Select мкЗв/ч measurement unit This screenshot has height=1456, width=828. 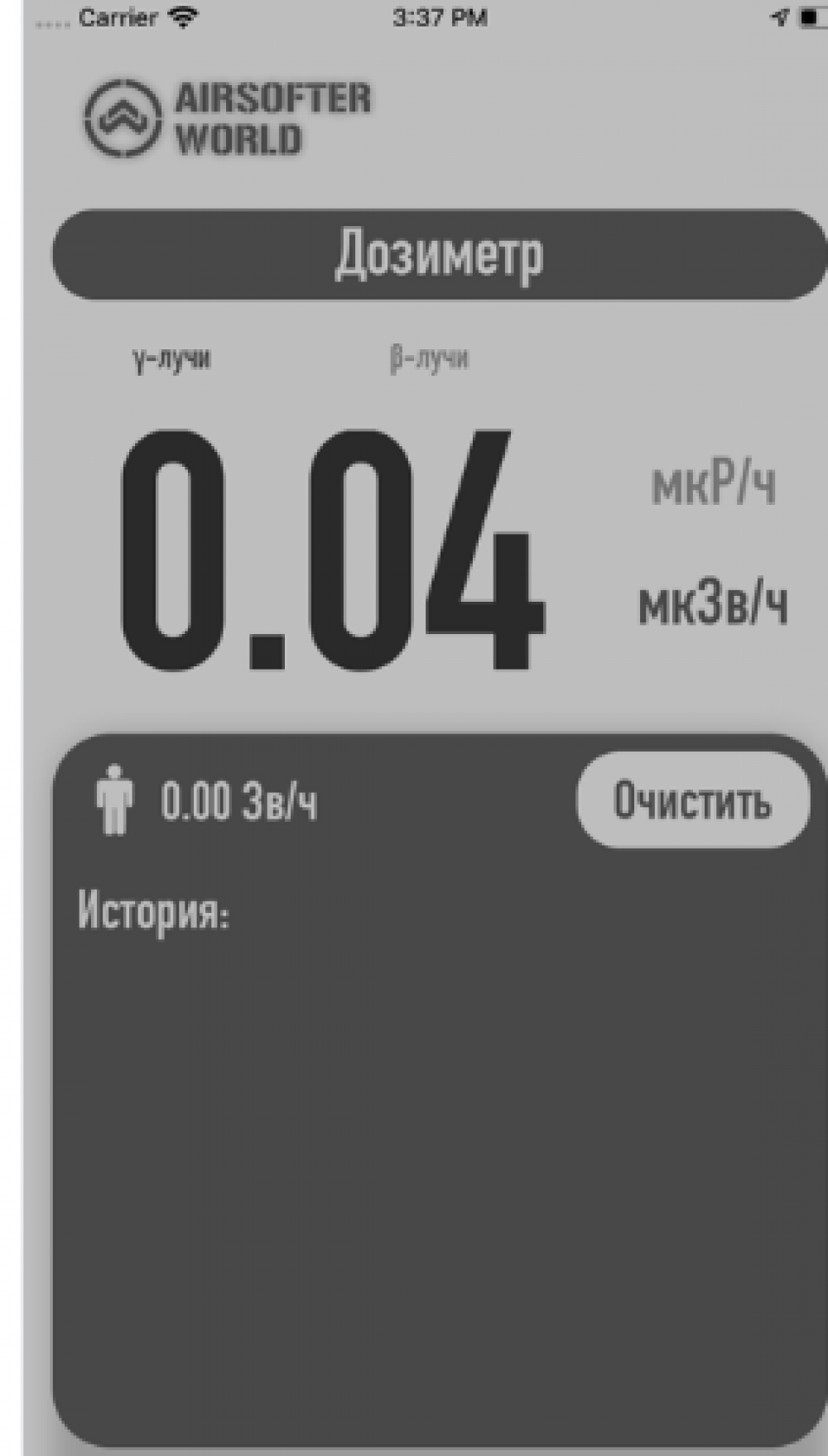[713, 604]
